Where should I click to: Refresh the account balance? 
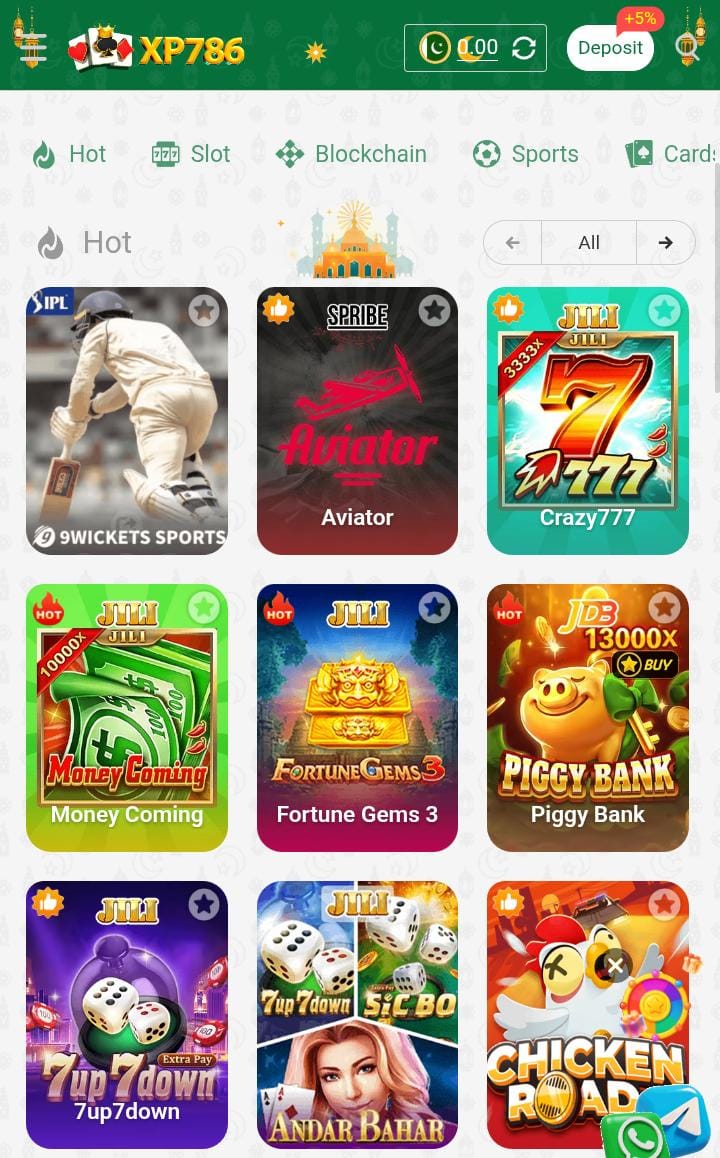coord(524,46)
